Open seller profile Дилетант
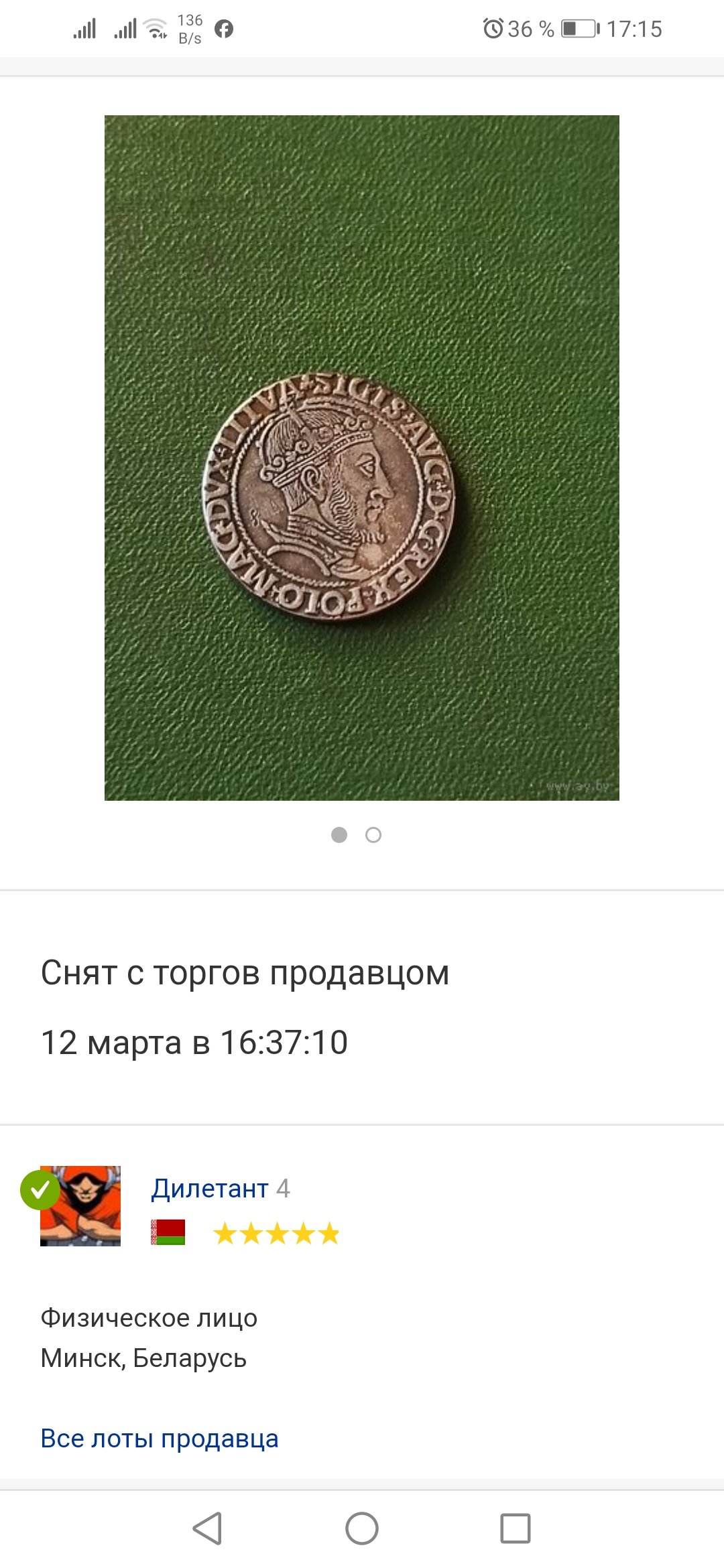 209,1188
